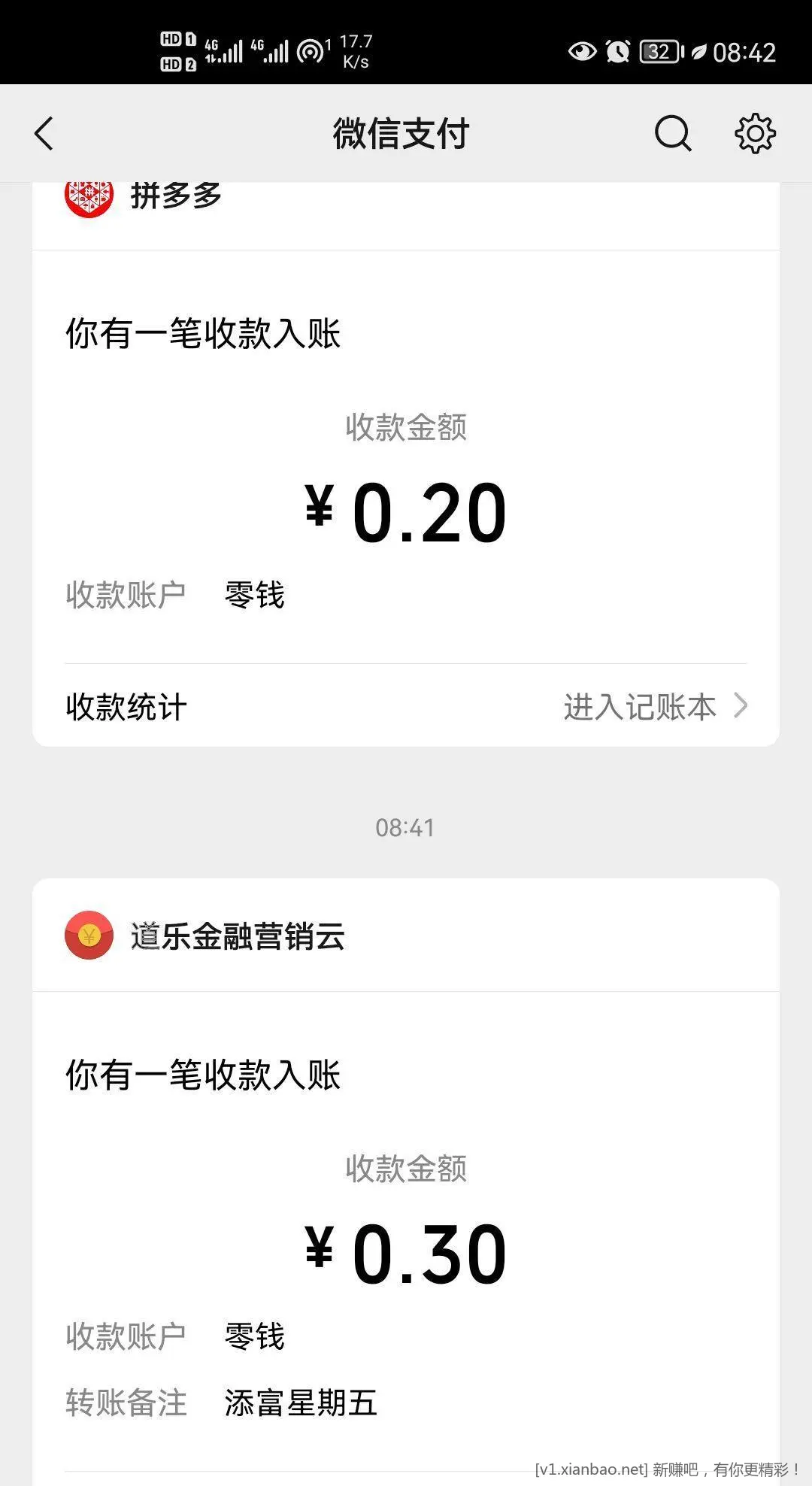Tap the ¥0.30 received amount
This screenshot has width=812, height=1486.
tap(405, 1248)
